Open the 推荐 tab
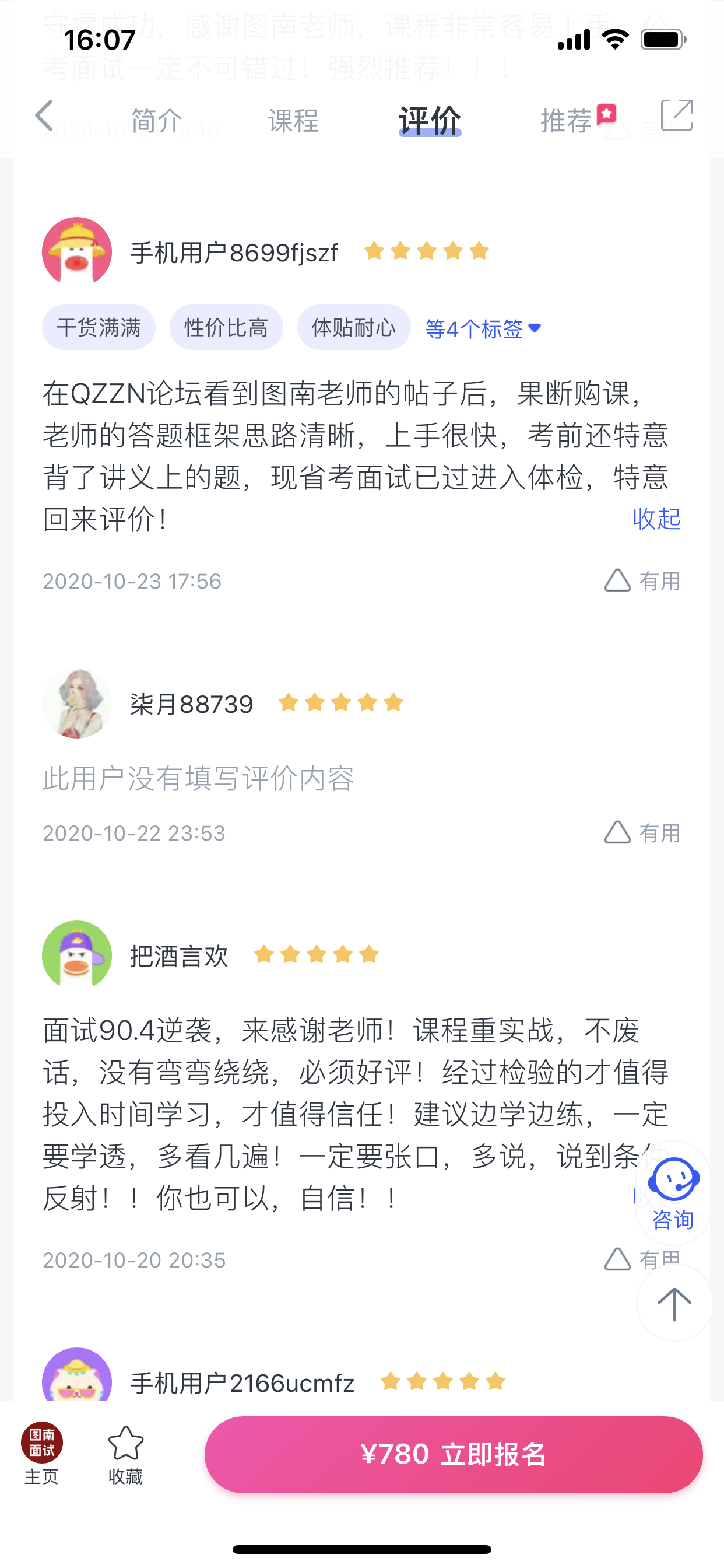This screenshot has height=1568, width=724. click(x=567, y=121)
